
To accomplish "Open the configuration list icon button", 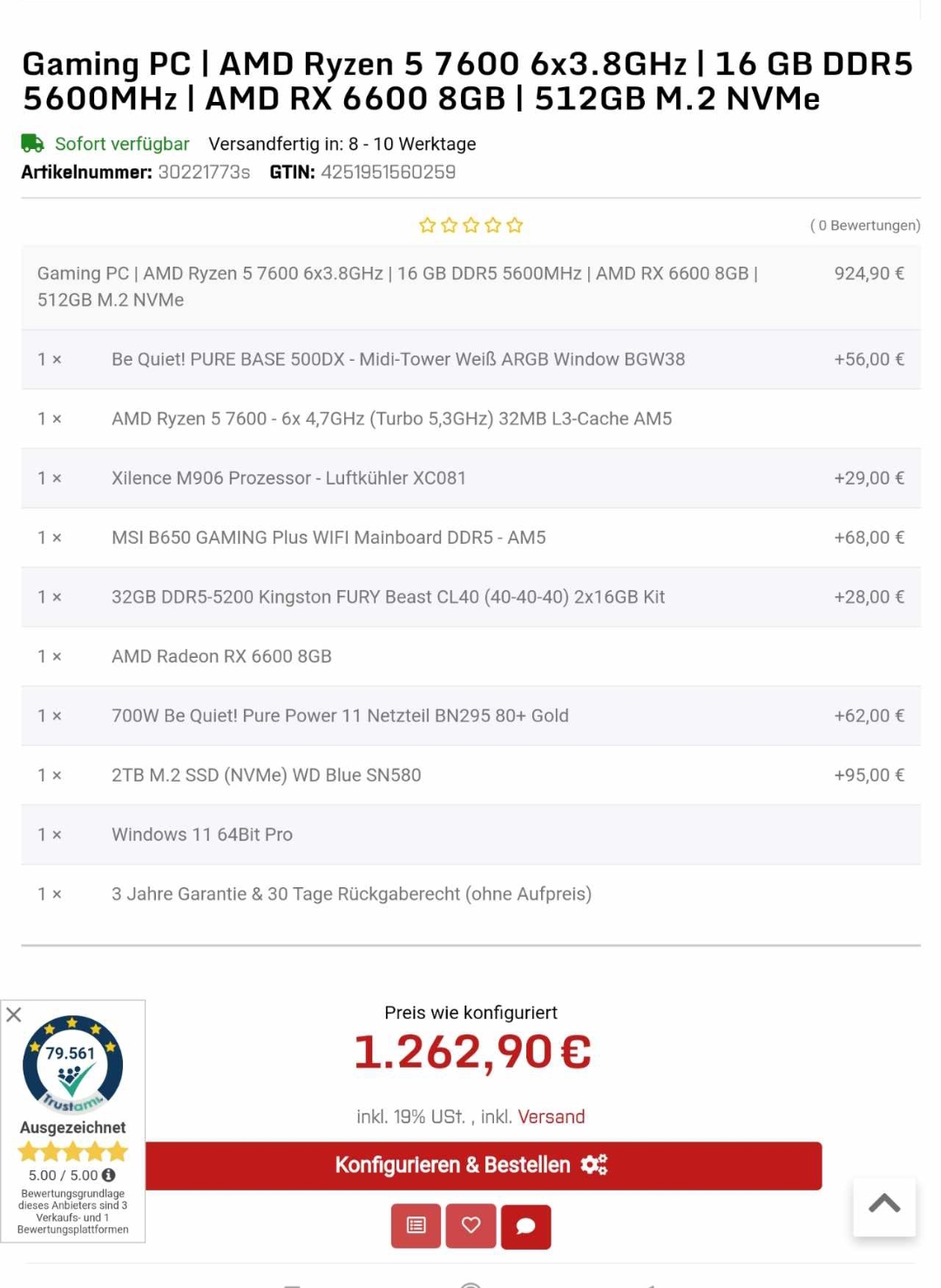I will [416, 1226].
